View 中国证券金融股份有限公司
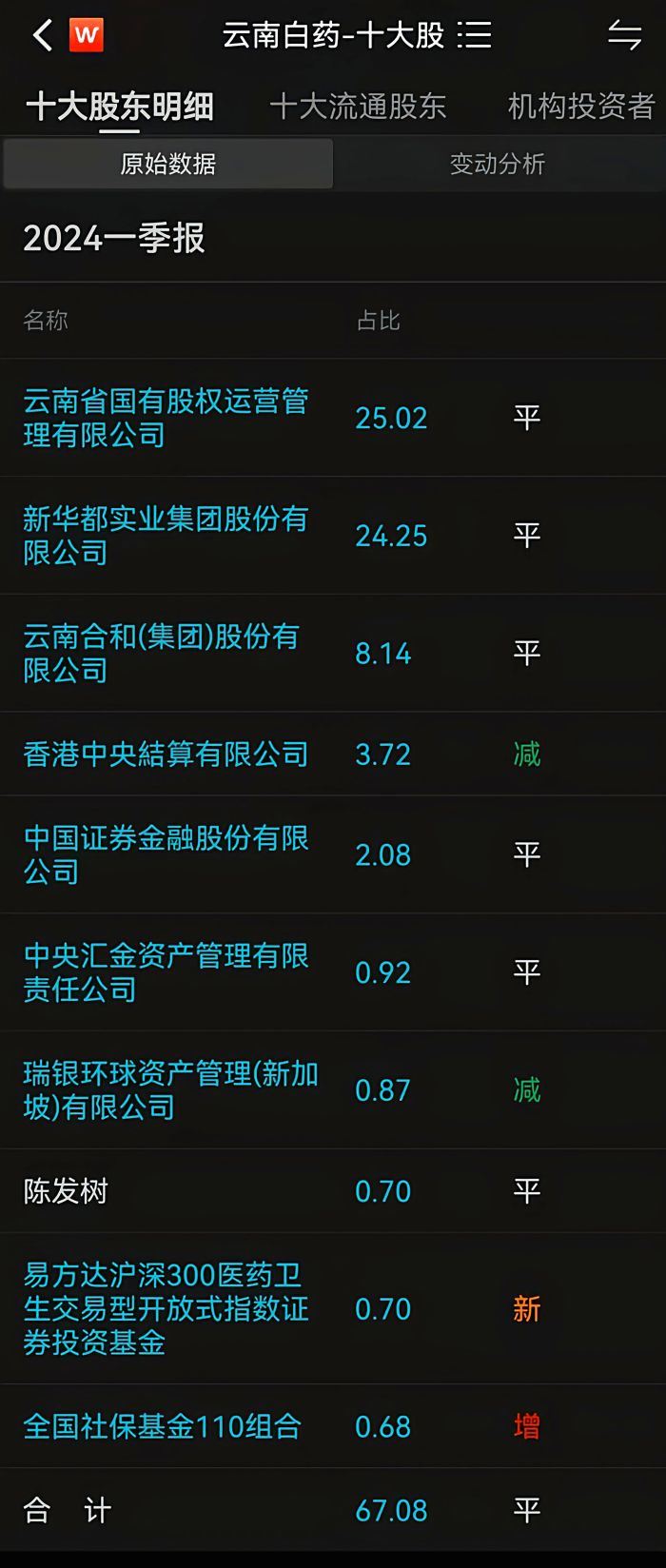The image size is (666, 1568). point(166,854)
